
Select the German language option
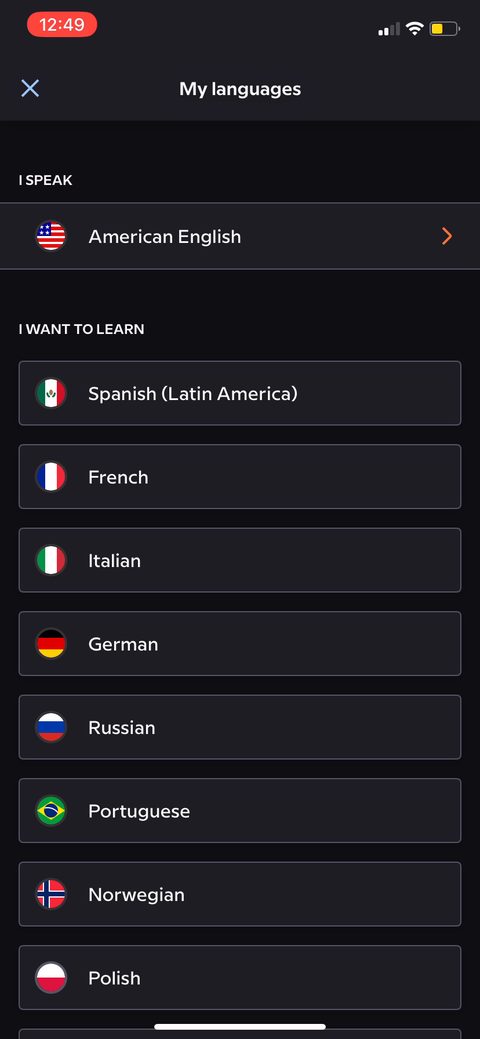[240, 643]
